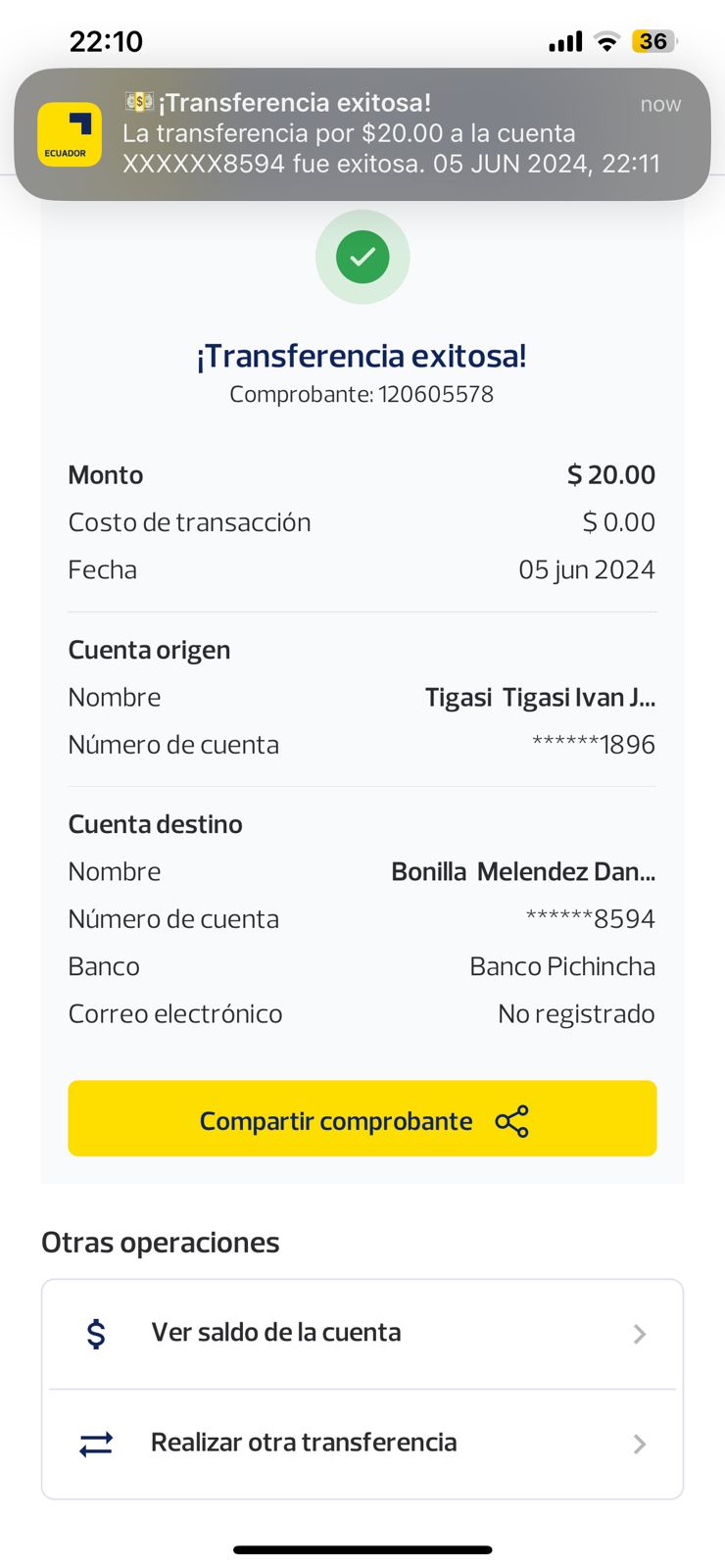Open Ver saldo de la cuenta
Viewport: 725px width, 1568px height.
(362, 1334)
